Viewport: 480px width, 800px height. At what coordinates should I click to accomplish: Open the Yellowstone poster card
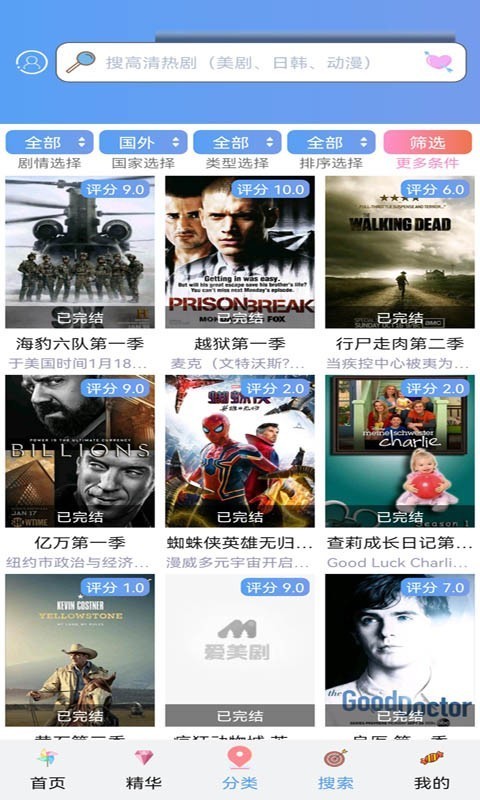point(80,650)
